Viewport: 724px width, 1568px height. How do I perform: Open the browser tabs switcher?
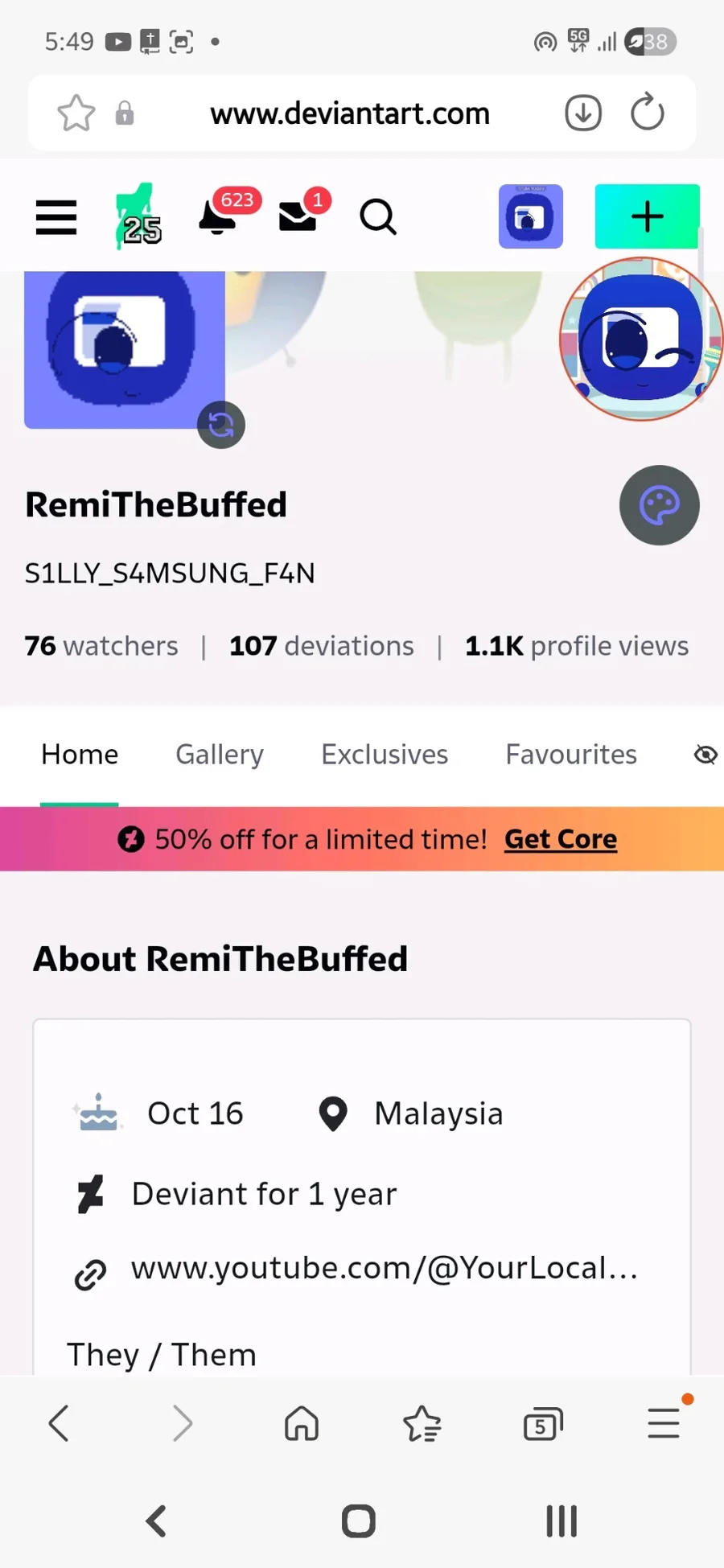point(542,1424)
